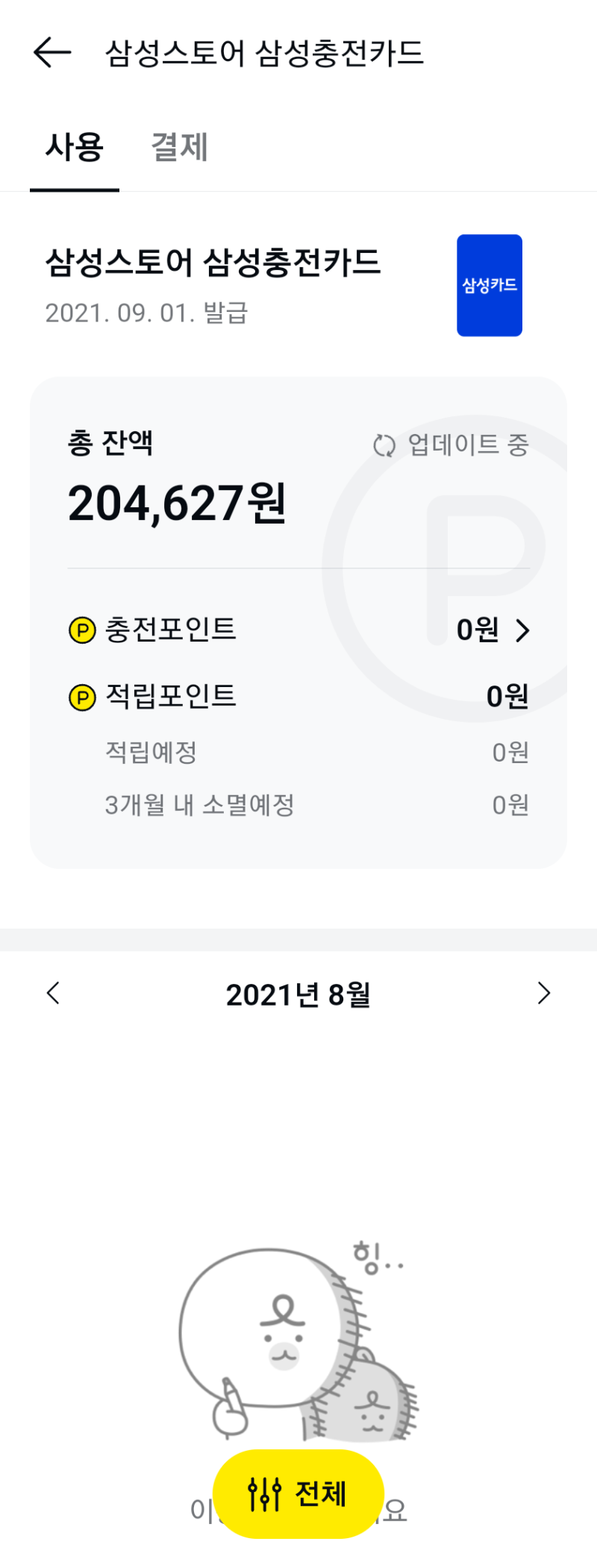Tap the 3개월 내 소멸예정 row
This screenshot has width=597, height=1568.
[298, 806]
